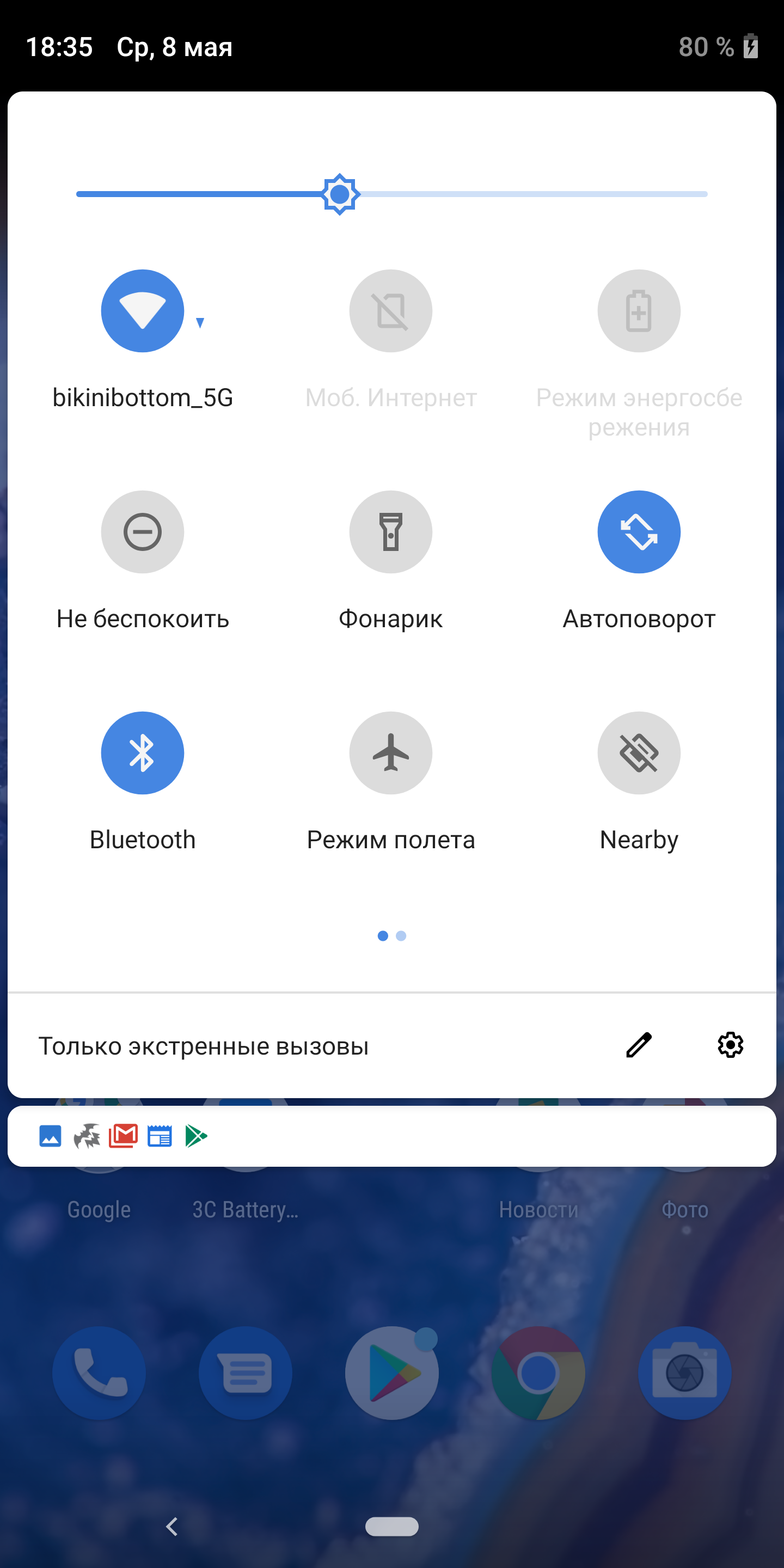Expand the Wi-Fi network dropdown arrow
The width and height of the screenshot is (784, 1568).
click(x=200, y=323)
